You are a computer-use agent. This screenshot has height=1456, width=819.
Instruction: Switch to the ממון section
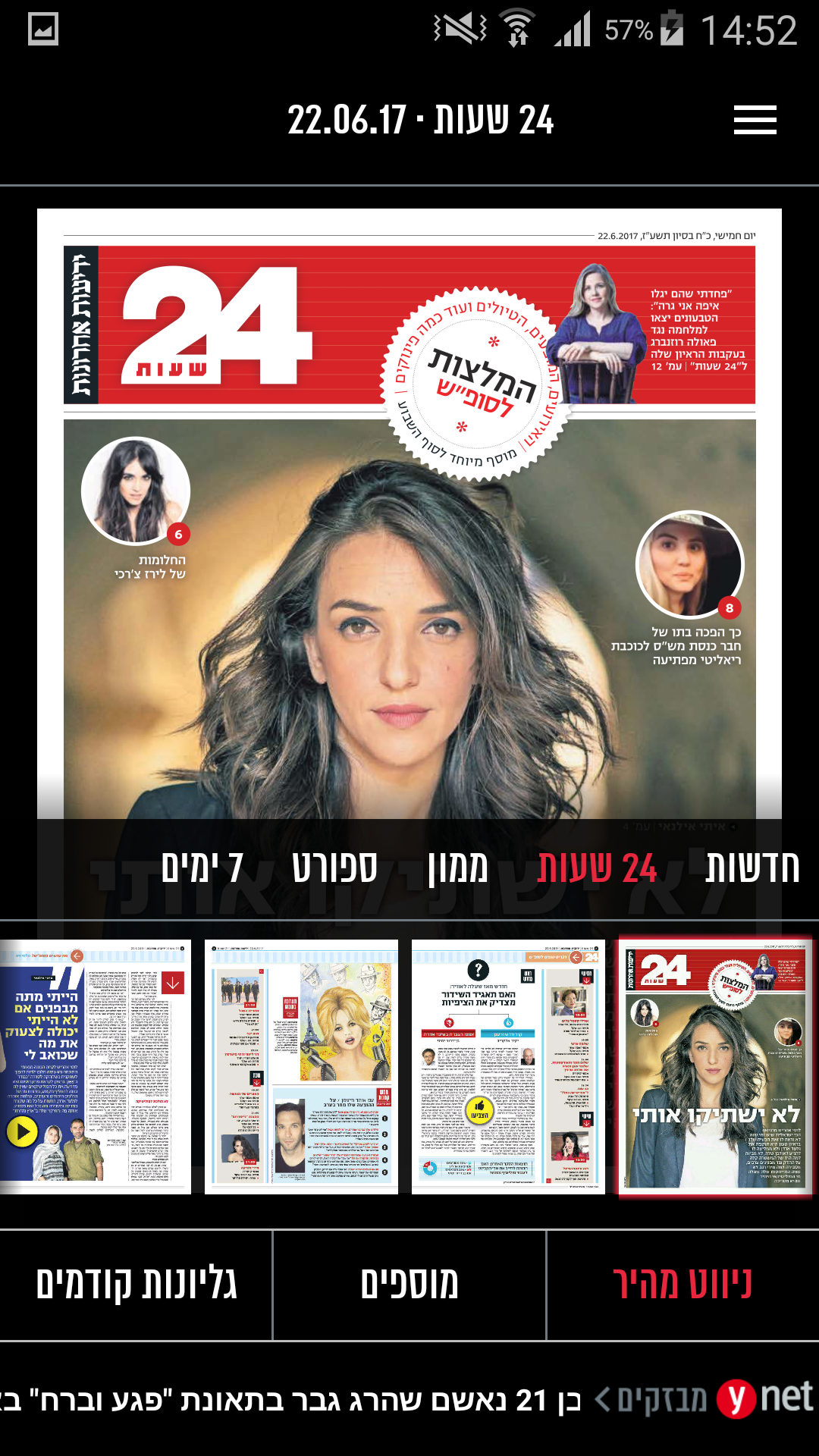pos(457,868)
